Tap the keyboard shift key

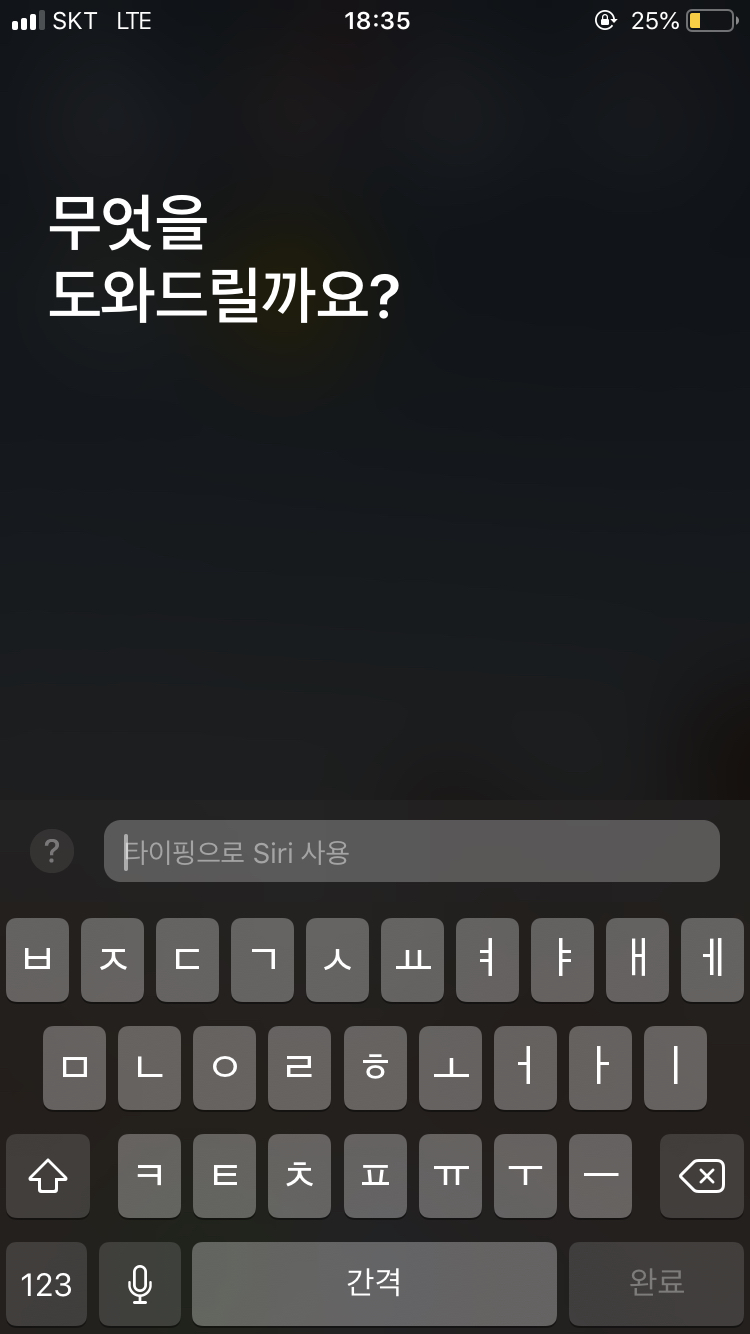(x=48, y=1176)
